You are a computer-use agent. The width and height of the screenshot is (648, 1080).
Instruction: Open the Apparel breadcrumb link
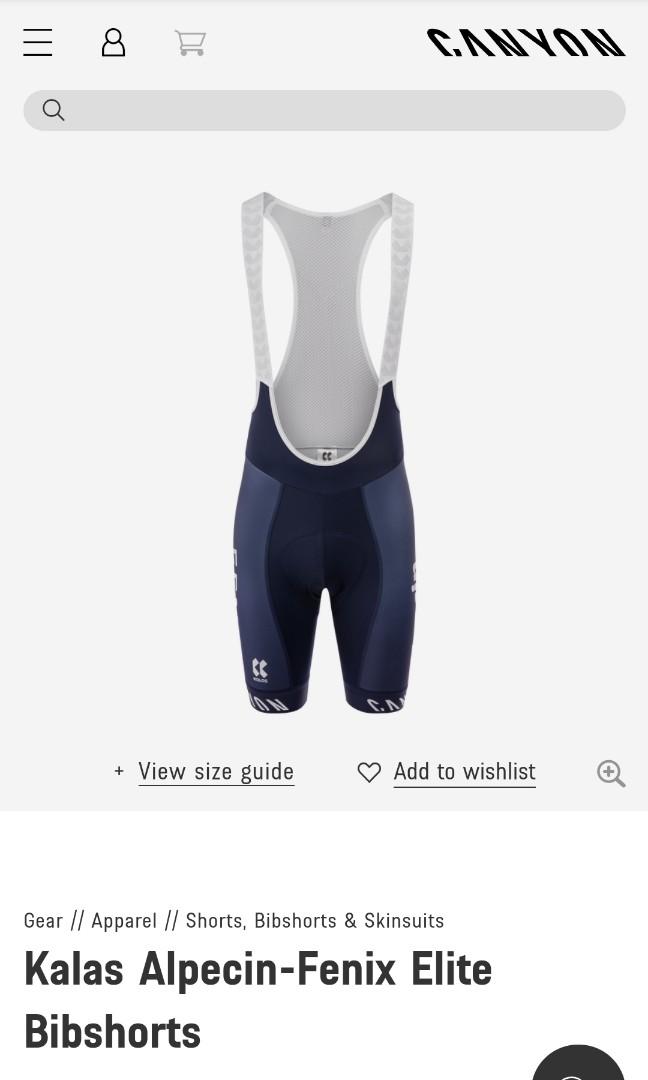click(x=124, y=921)
